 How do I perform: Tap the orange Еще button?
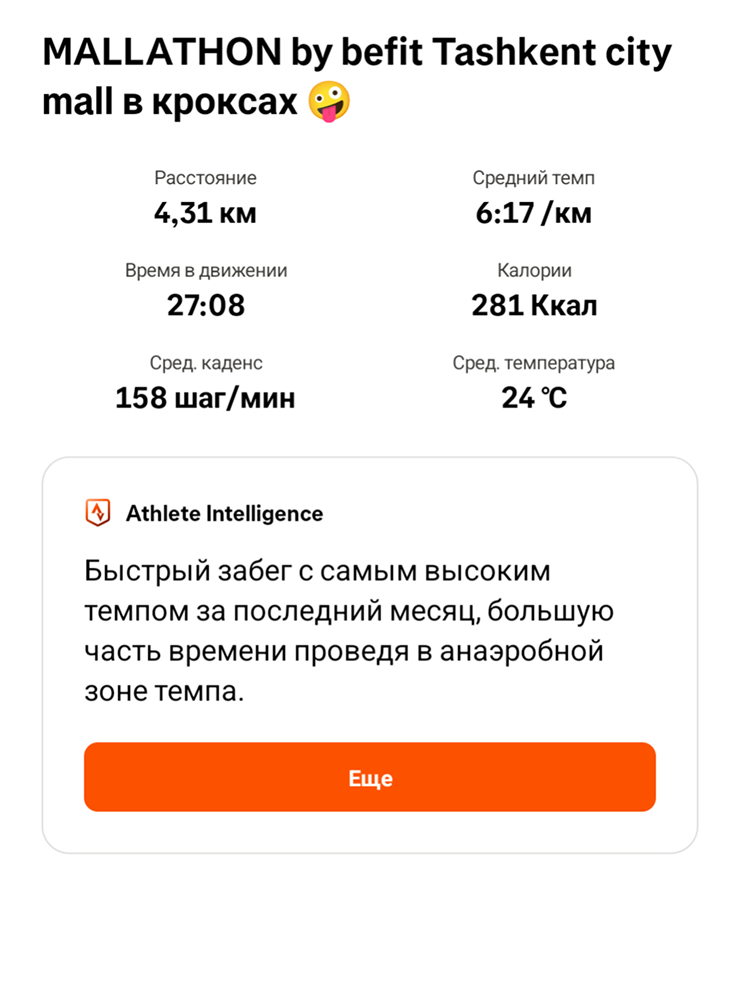[369, 777]
